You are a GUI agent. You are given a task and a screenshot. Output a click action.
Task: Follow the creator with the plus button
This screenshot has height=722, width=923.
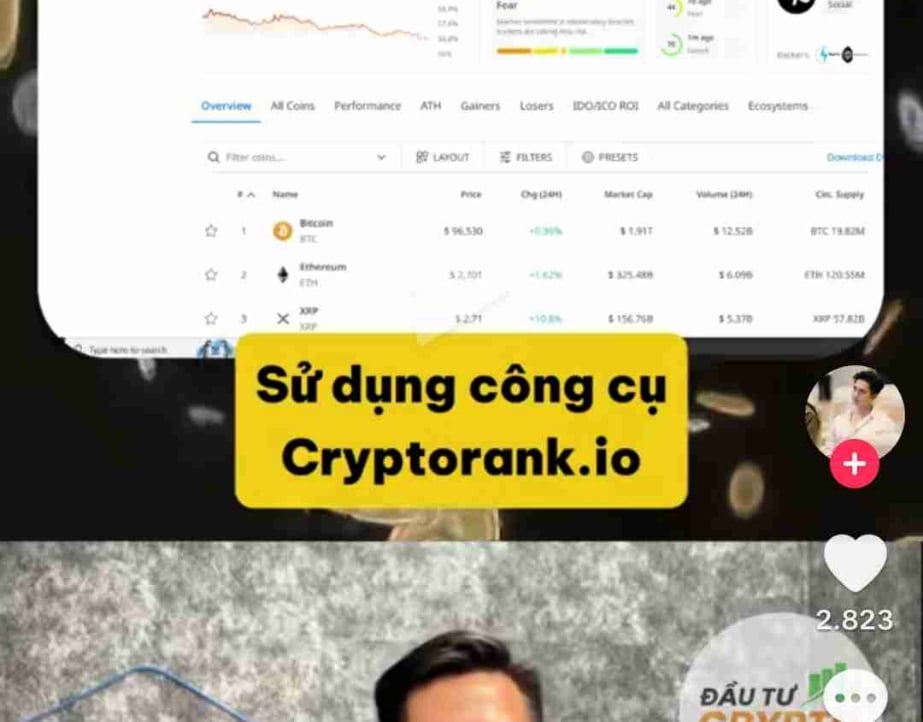tap(854, 464)
